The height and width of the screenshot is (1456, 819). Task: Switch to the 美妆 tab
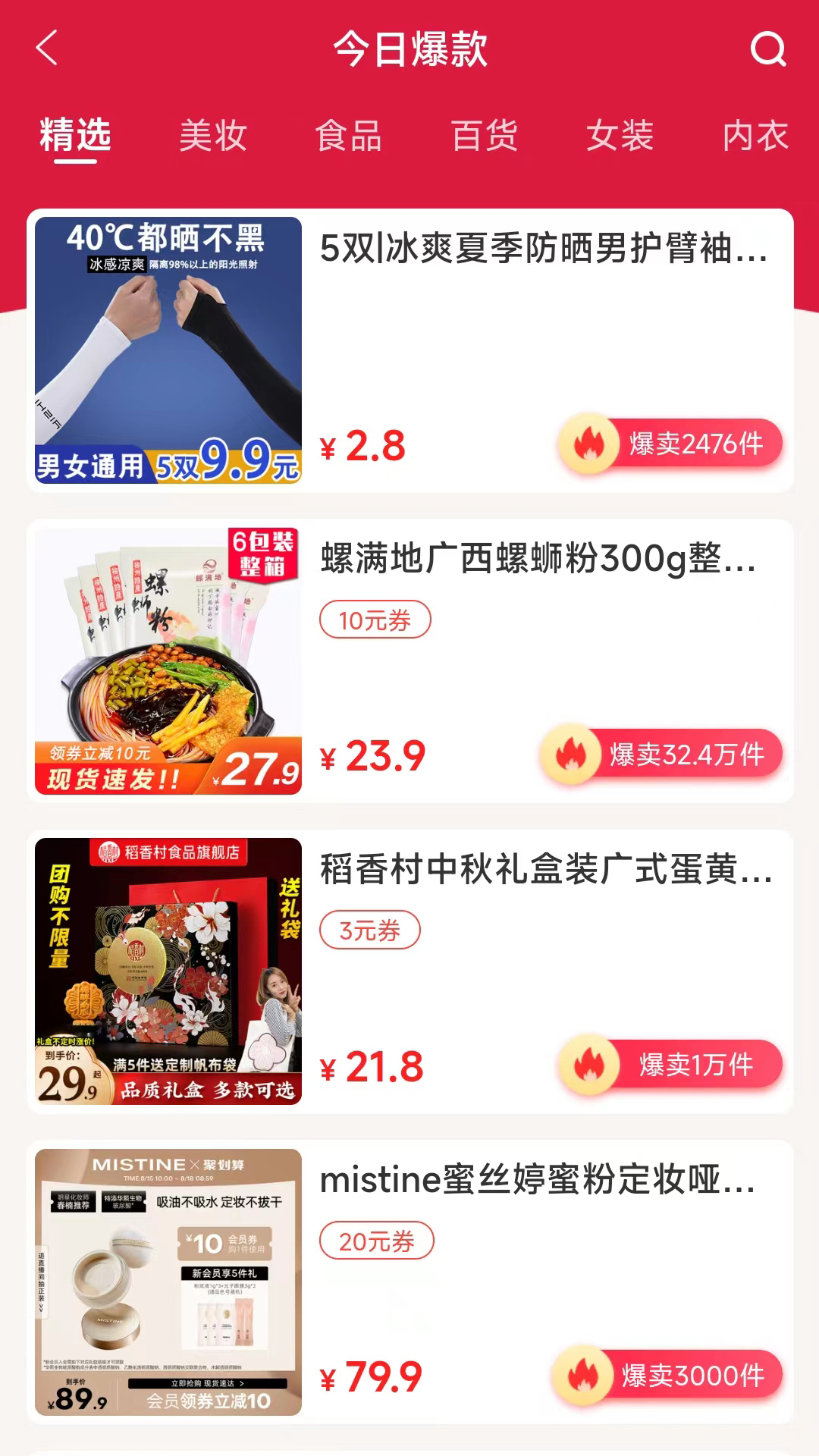click(x=213, y=136)
